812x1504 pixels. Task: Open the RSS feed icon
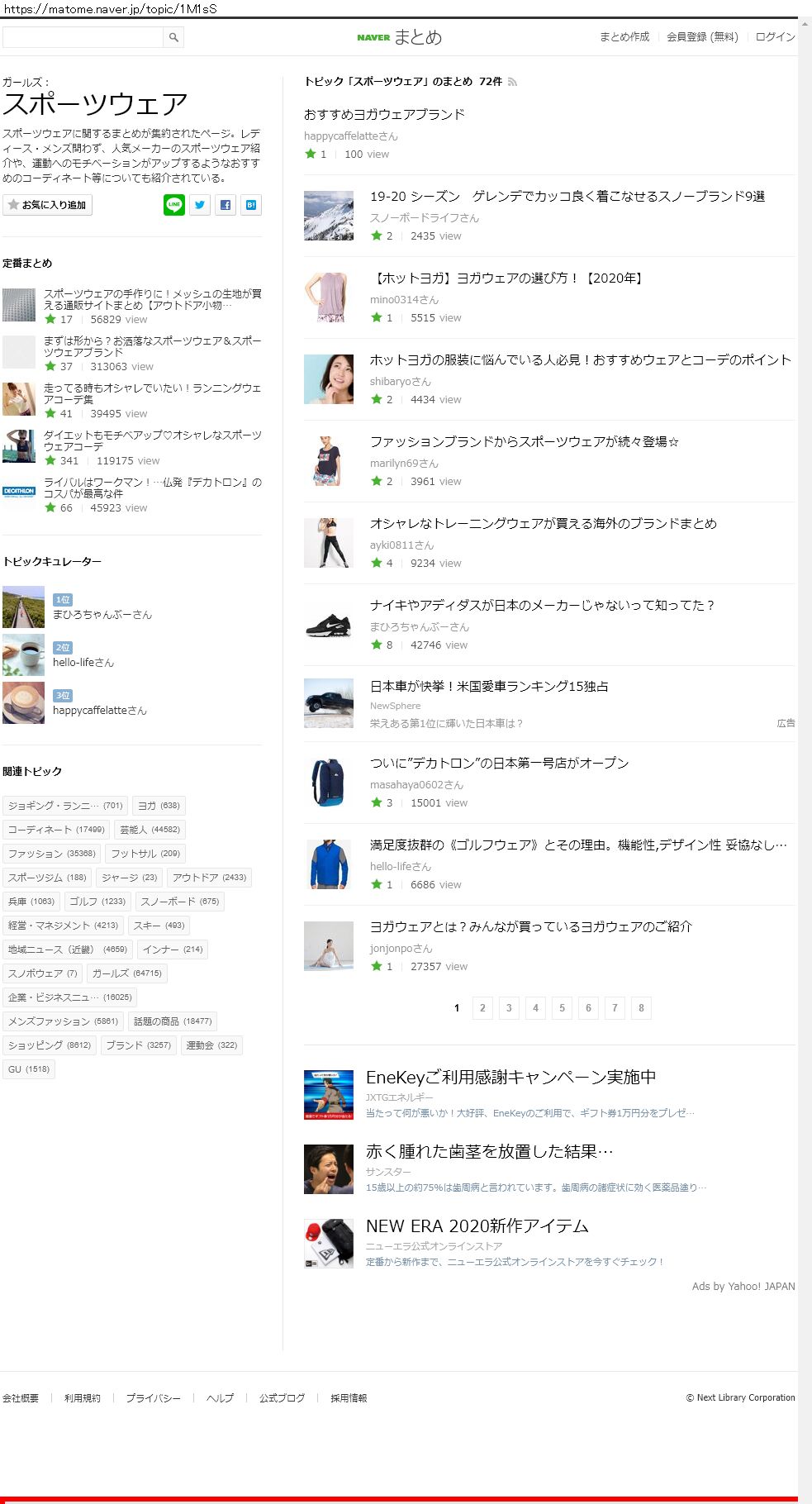[512, 82]
